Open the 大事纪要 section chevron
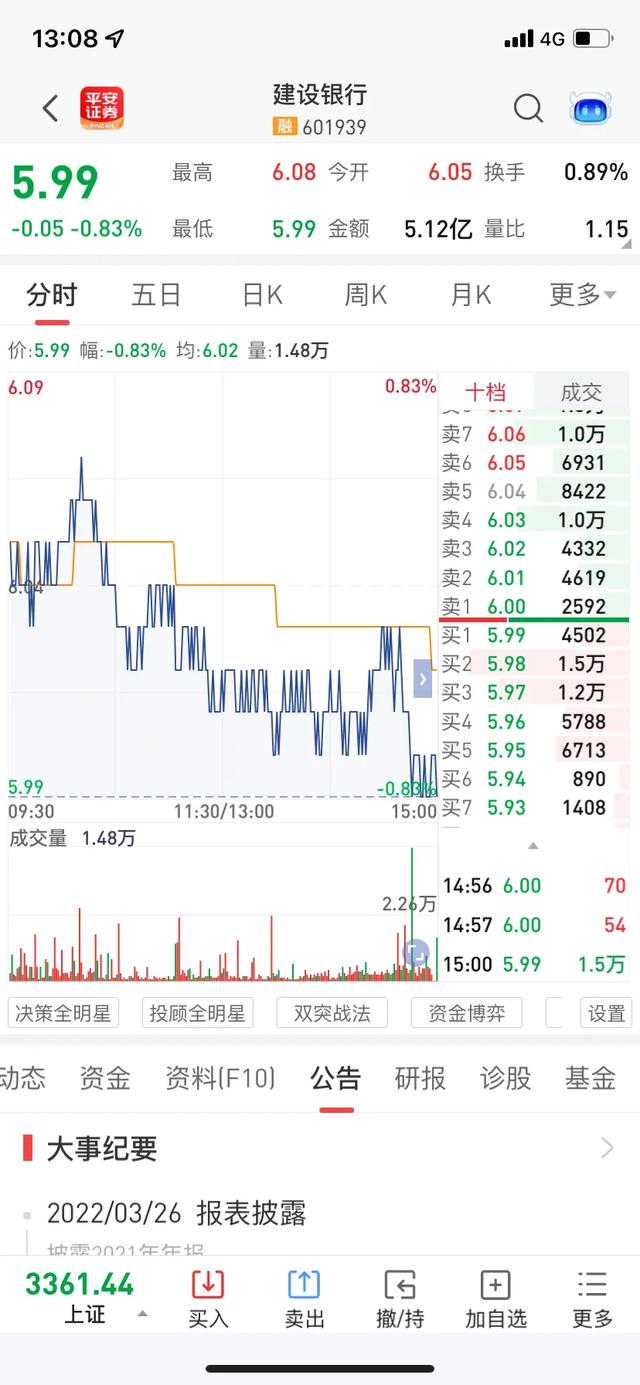Image resolution: width=640 pixels, height=1385 pixels. (607, 1148)
